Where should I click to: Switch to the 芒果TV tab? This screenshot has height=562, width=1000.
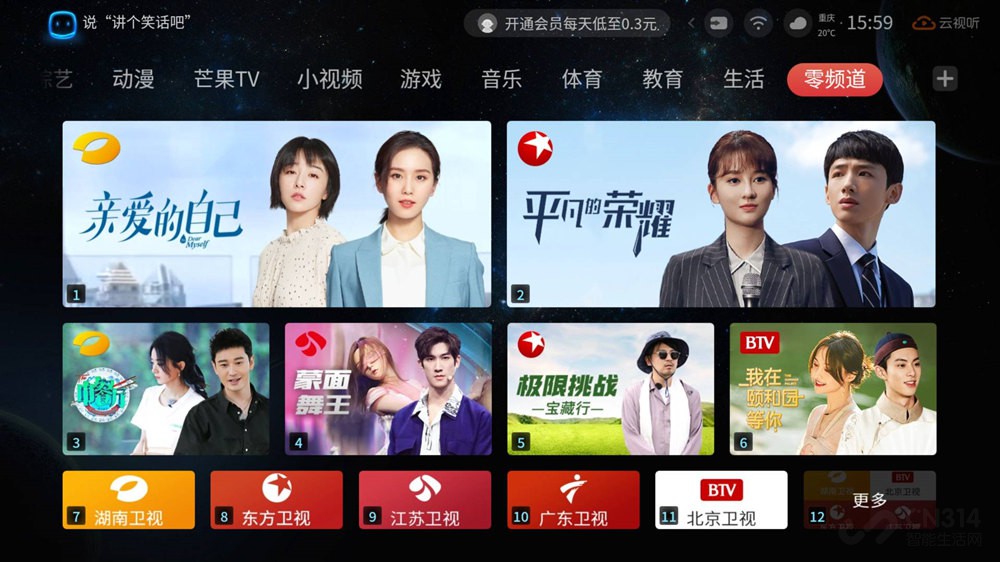[226, 79]
